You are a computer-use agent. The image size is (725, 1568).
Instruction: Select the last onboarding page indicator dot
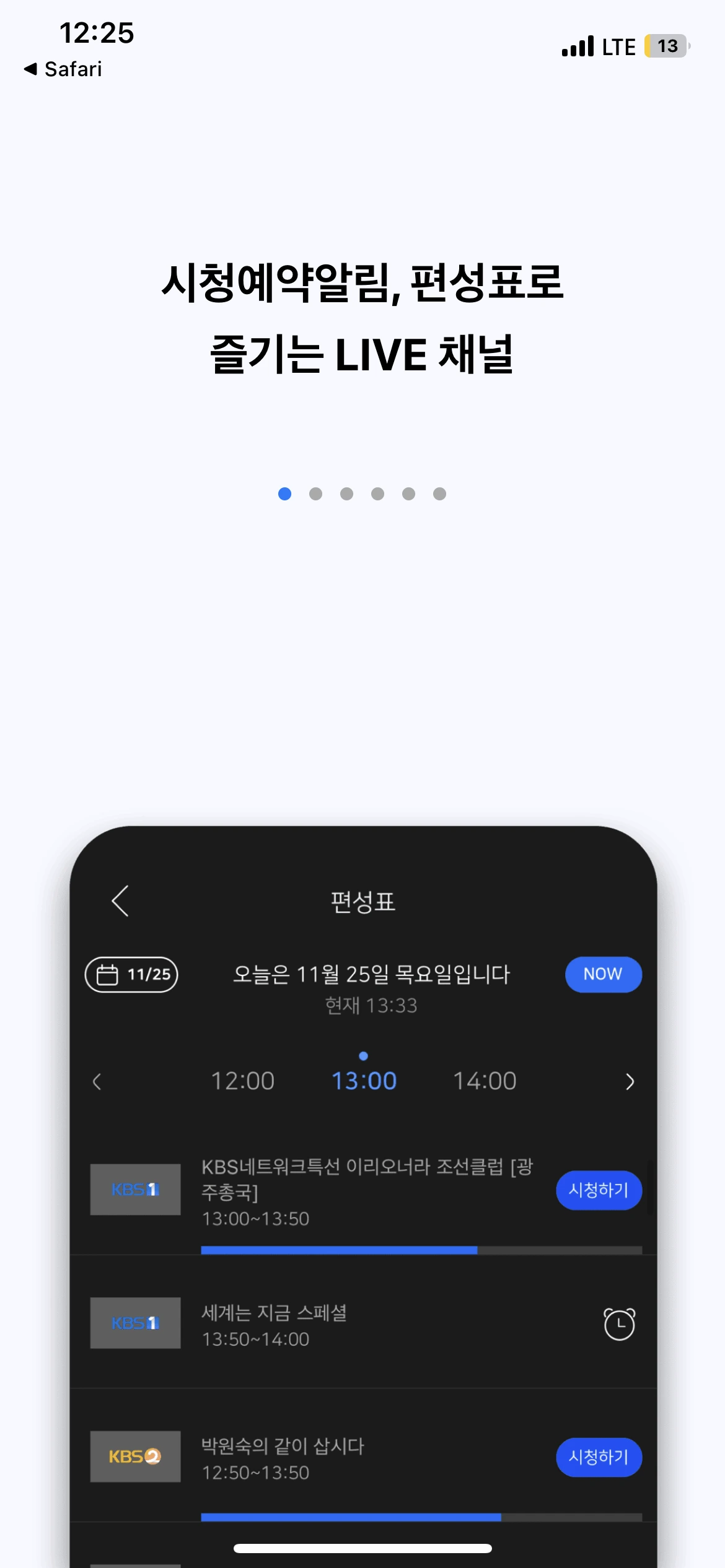point(439,494)
